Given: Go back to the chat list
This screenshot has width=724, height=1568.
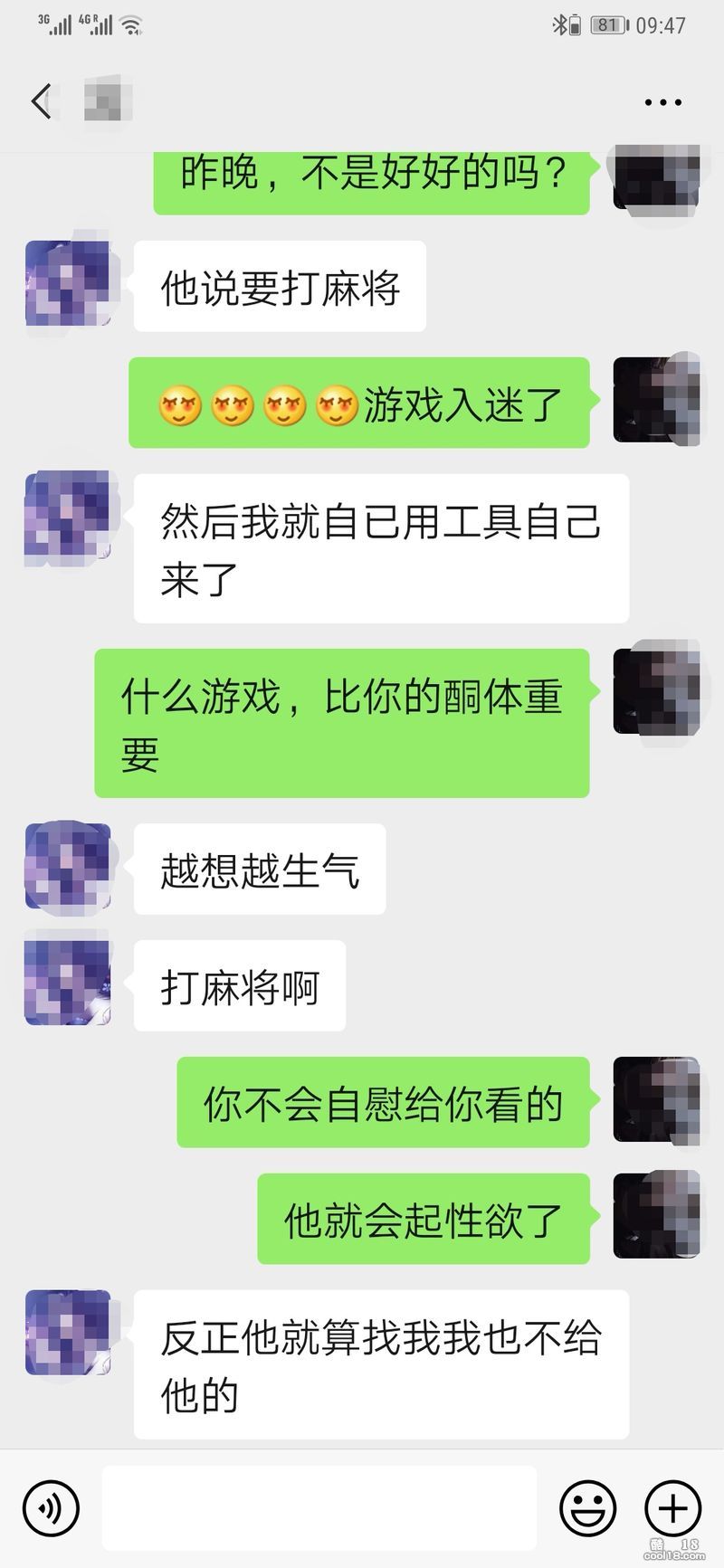Looking at the screenshot, I should tap(41, 101).
